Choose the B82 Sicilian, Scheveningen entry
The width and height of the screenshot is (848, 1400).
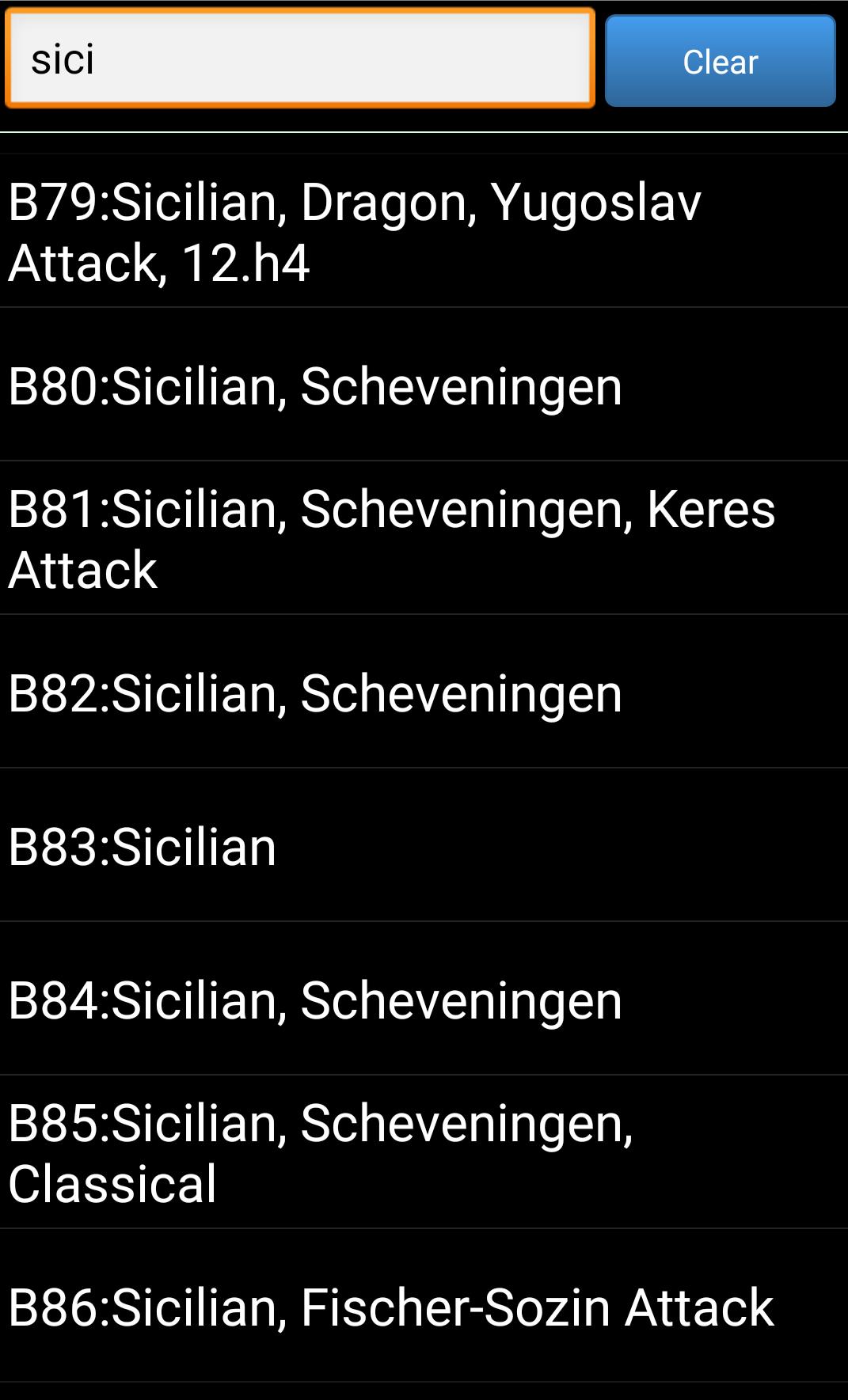(x=424, y=692)
